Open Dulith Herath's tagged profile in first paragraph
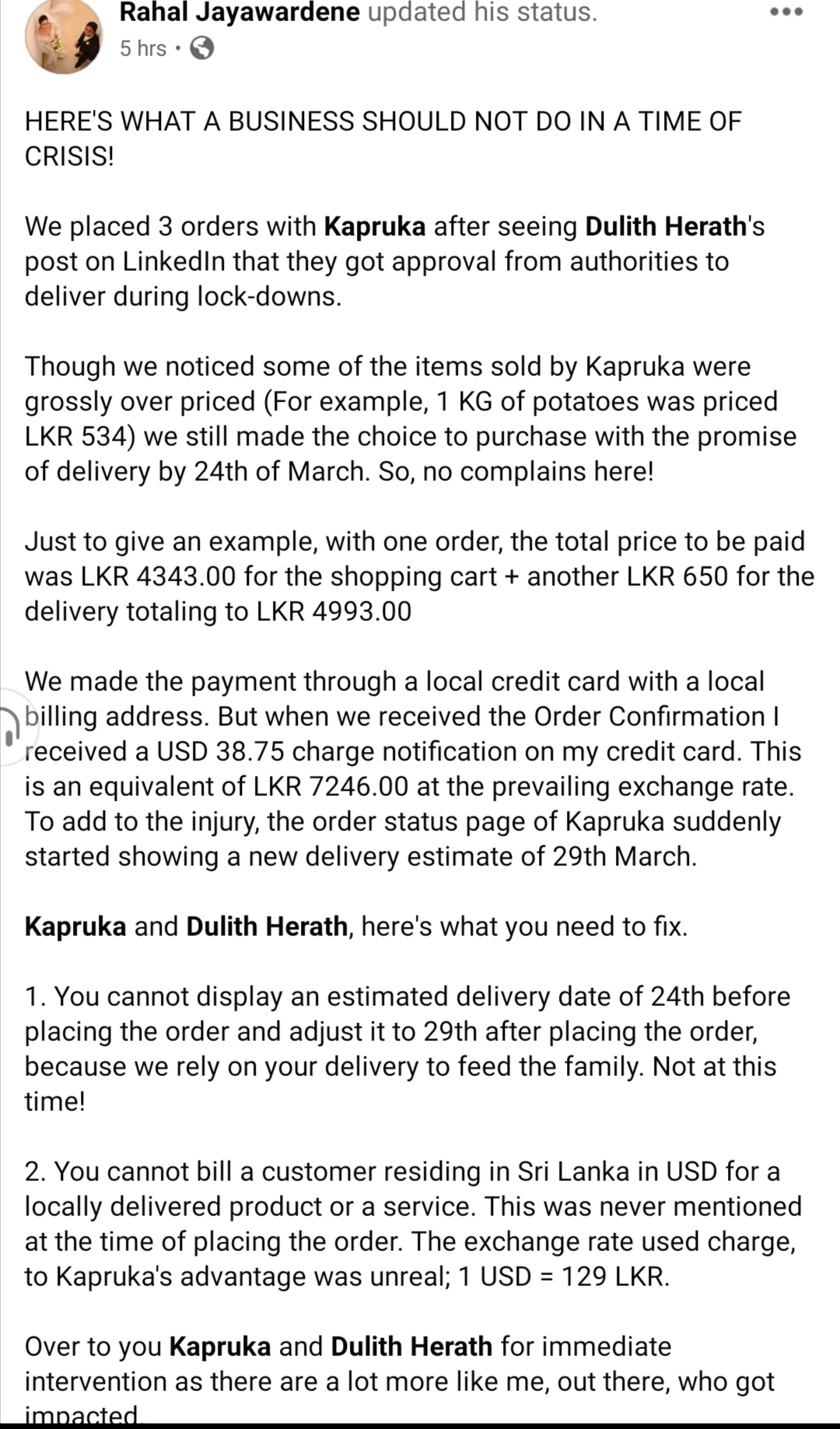The image size is (840, 1429). 665,226
